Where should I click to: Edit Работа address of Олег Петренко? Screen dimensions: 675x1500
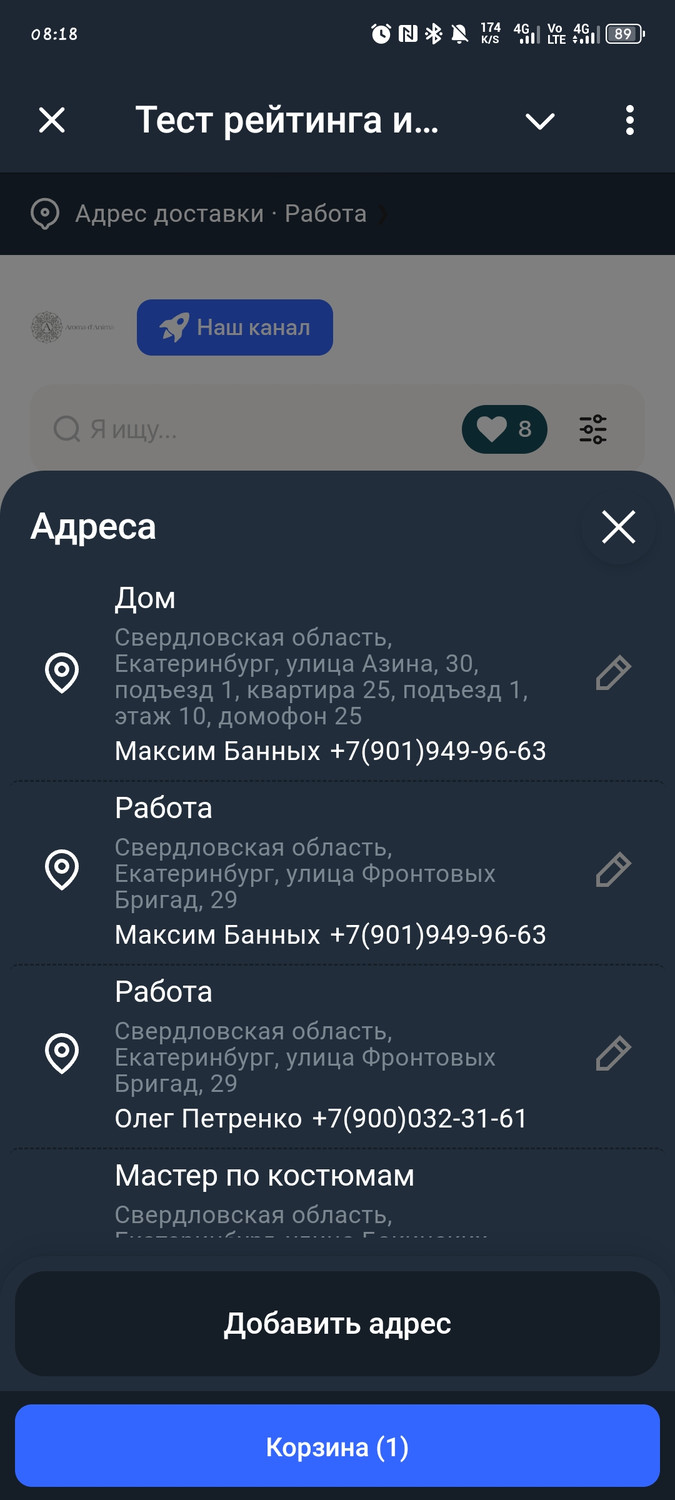pyautogui.click(x=613, y=1053)
